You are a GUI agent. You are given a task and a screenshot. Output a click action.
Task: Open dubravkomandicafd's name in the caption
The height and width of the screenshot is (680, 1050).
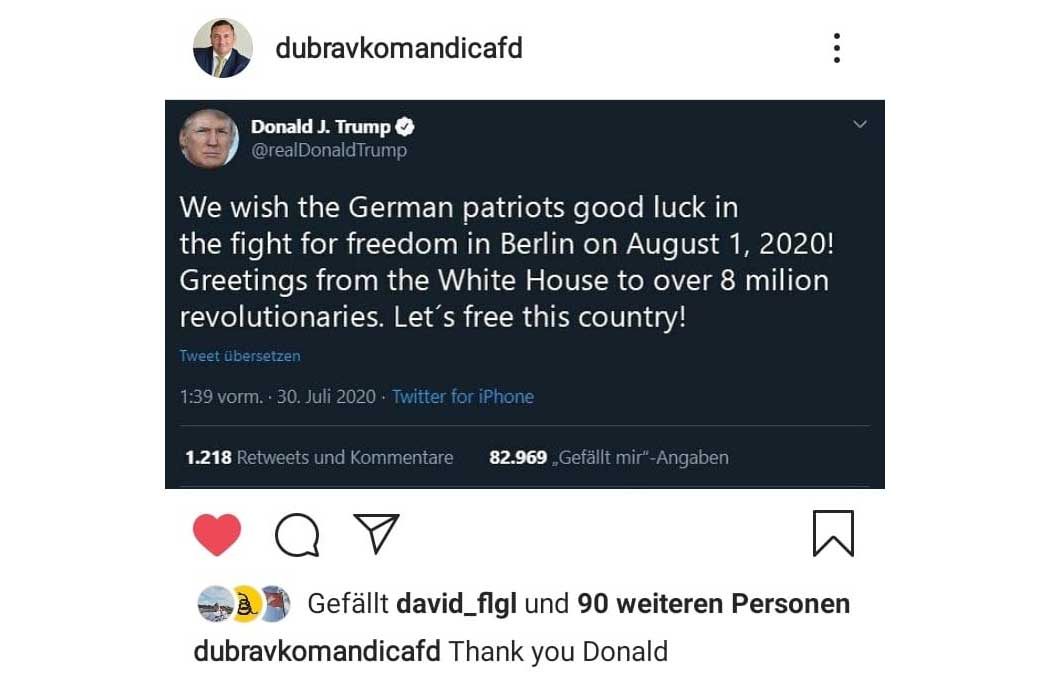click(317, 652)
